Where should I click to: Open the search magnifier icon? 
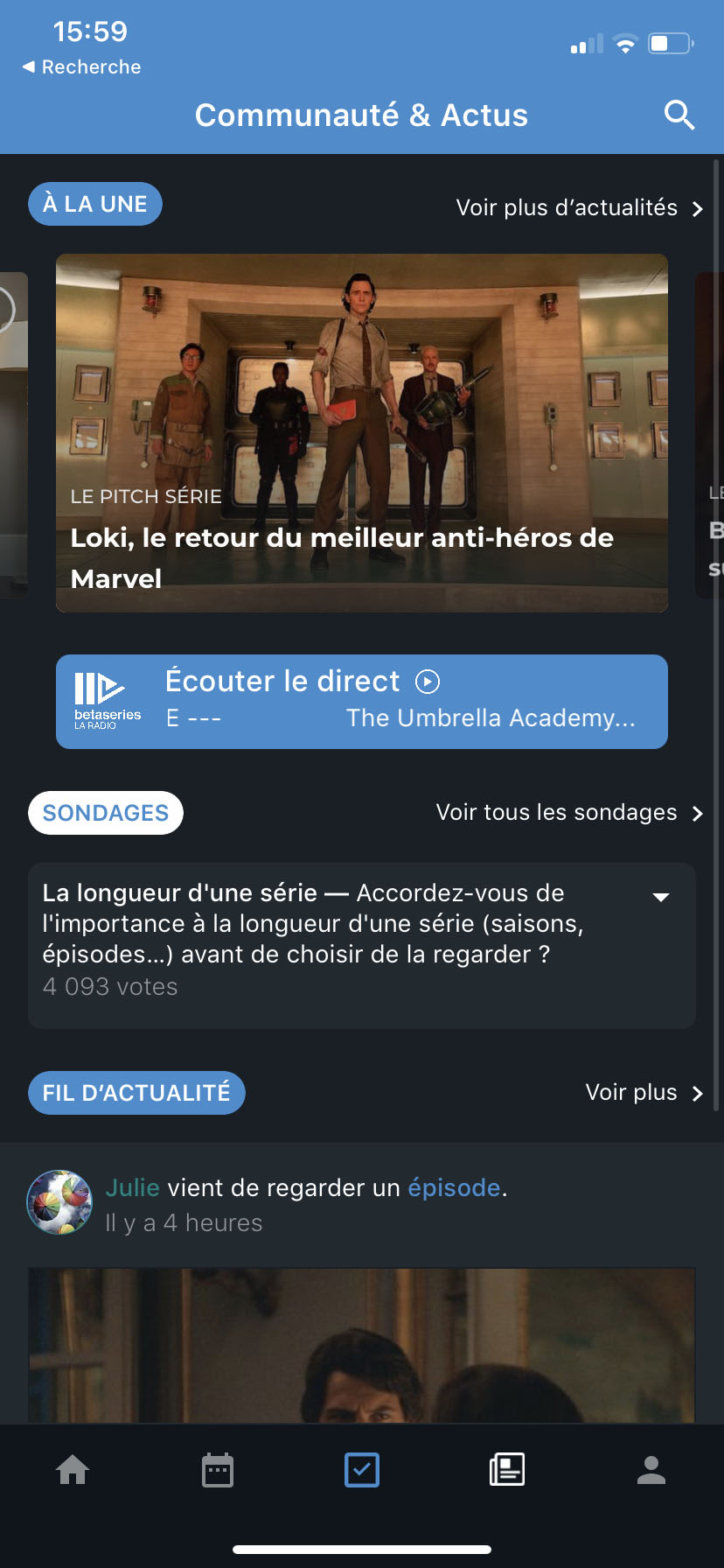pos(679,115)
